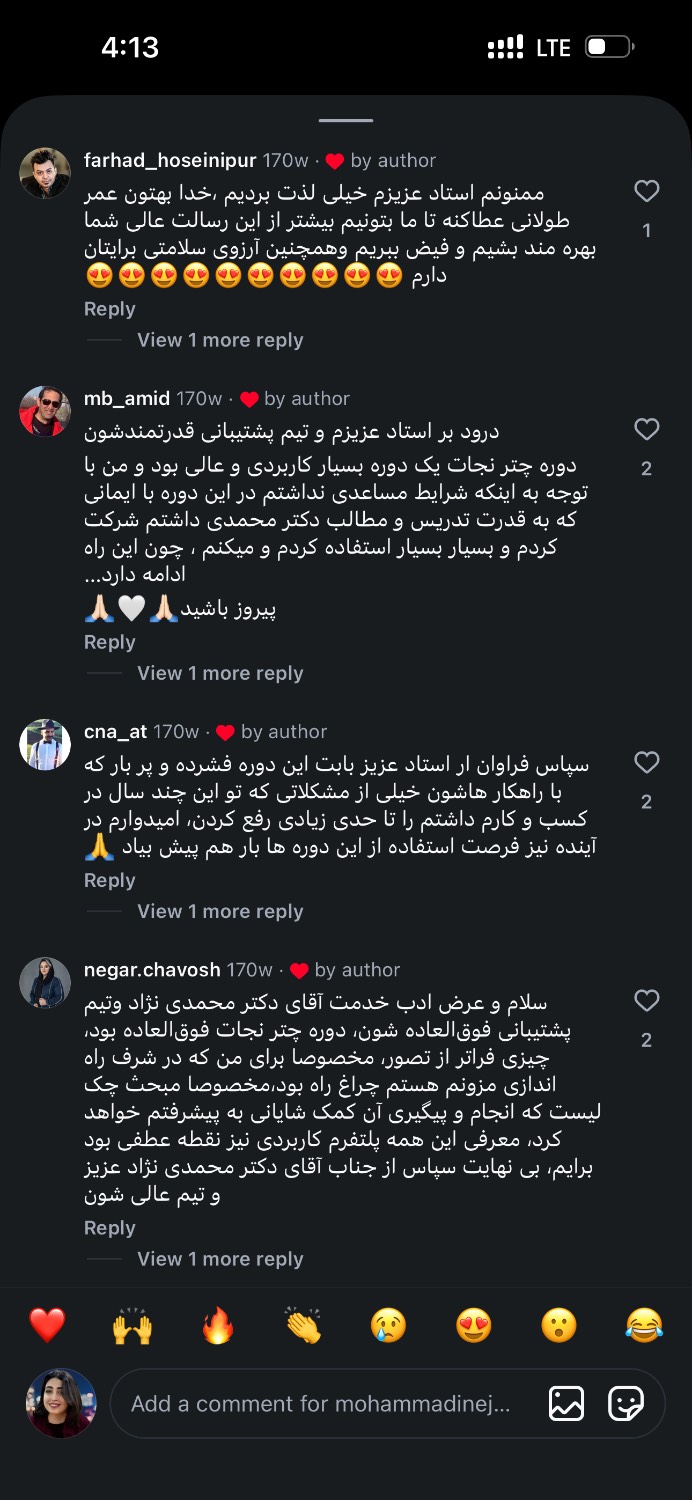Expand replies under negar.chavosh's comment
This screenshot has width=692, height=1500.
pyautogui.click(x=220, y=1259)
